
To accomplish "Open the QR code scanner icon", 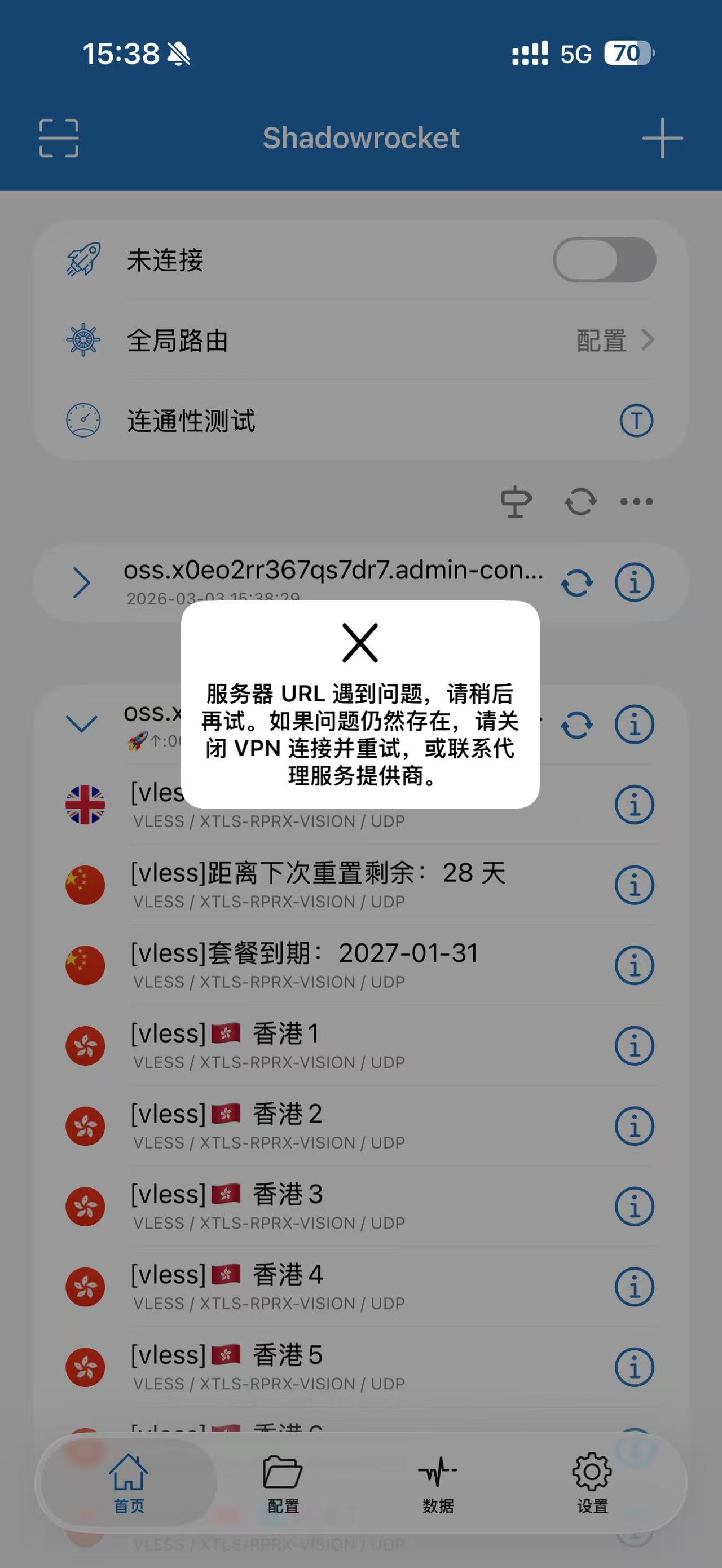I will pos(59,138).
